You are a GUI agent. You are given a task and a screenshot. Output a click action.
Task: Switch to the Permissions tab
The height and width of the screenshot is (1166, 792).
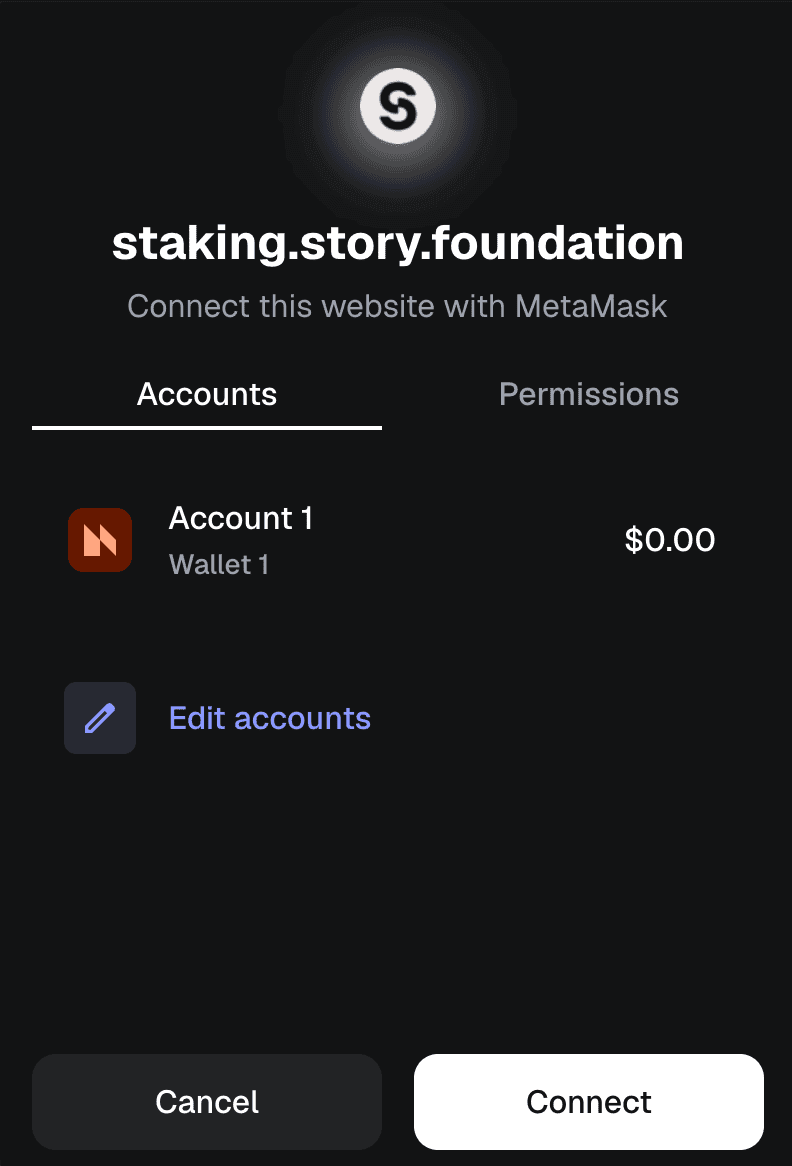(x=588, y=394)
